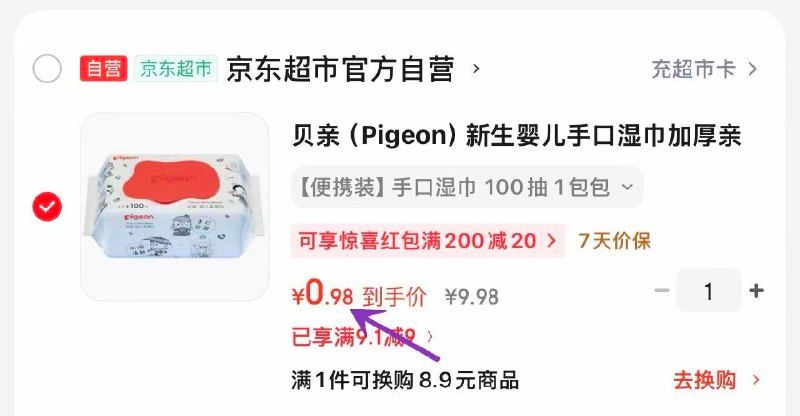Open 充超市卡 top-up page
This screenshot has width=800, height=416.
704,69
